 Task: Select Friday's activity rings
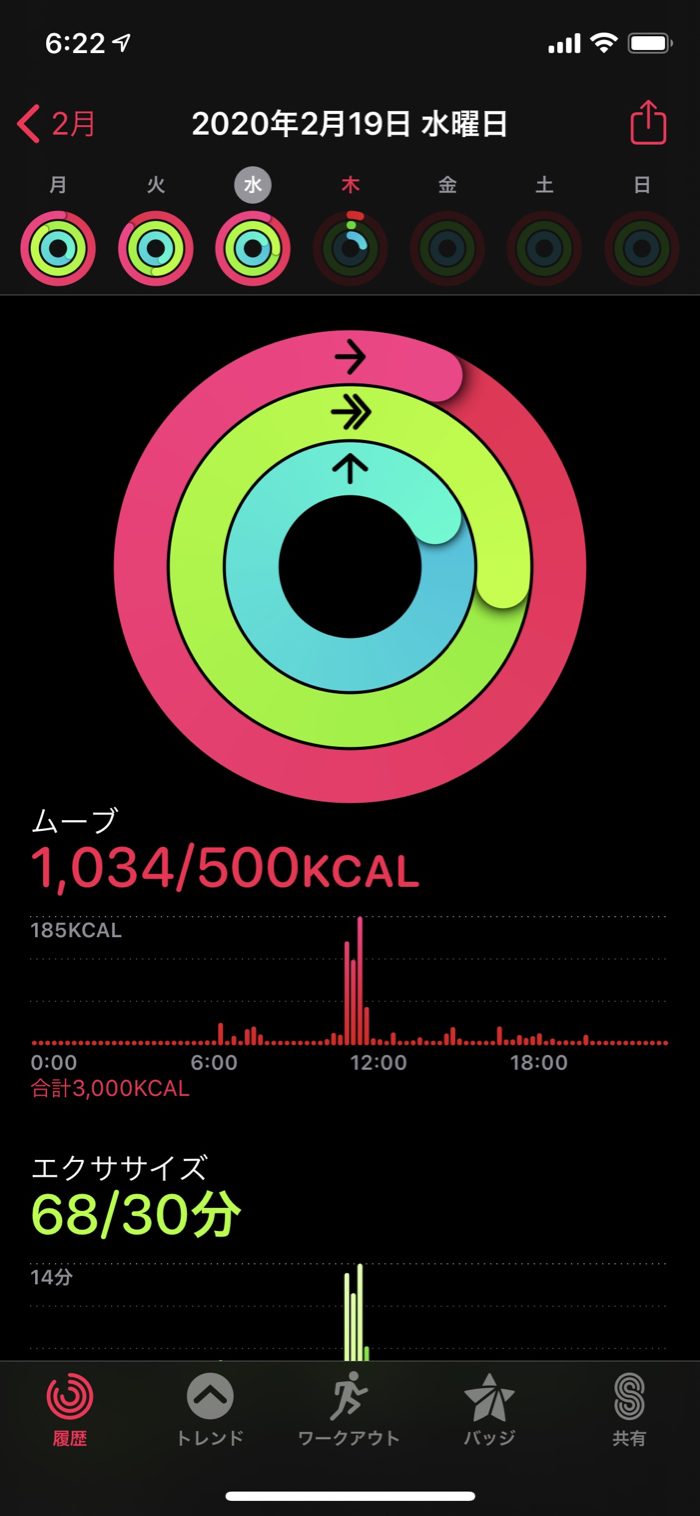coord(447,249)
